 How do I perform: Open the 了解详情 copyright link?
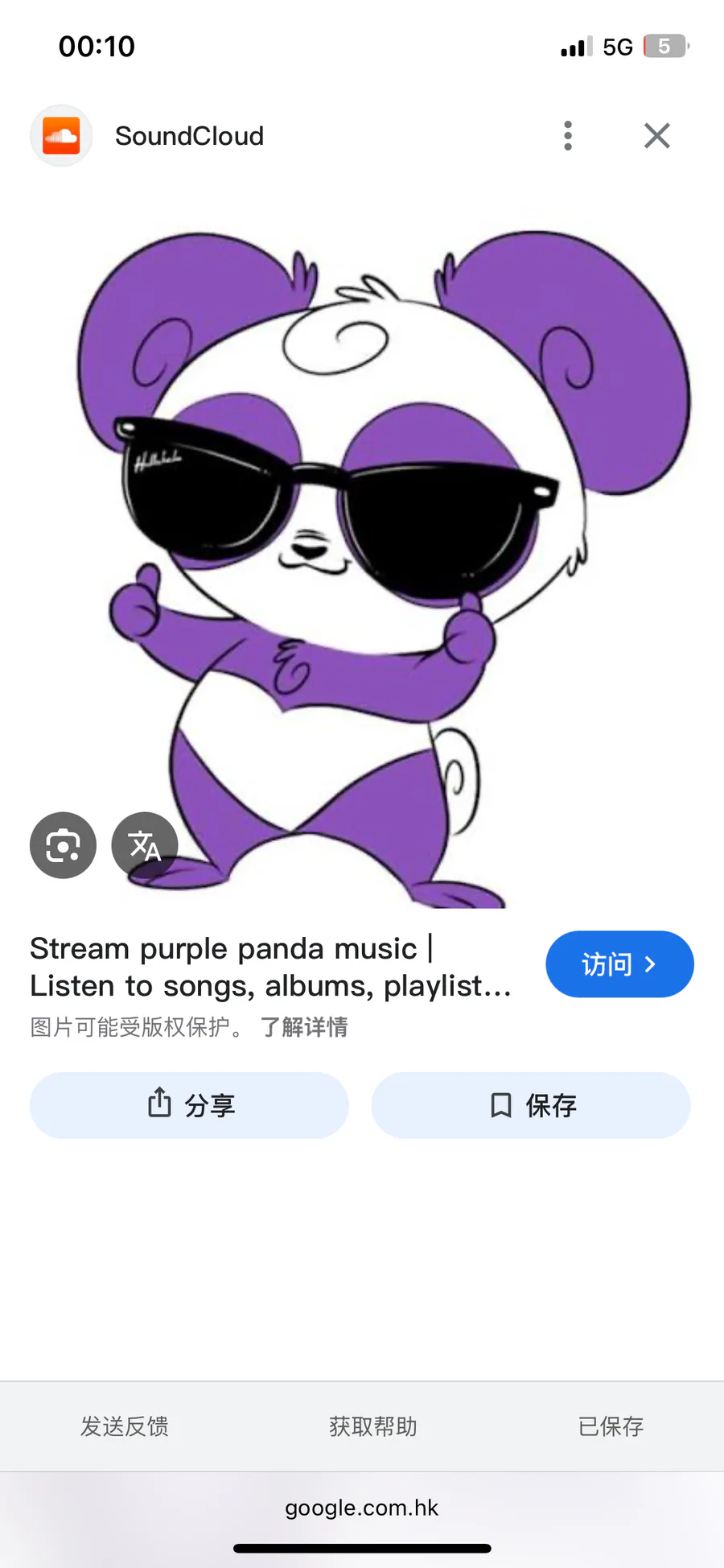(x=304, y=1027)
